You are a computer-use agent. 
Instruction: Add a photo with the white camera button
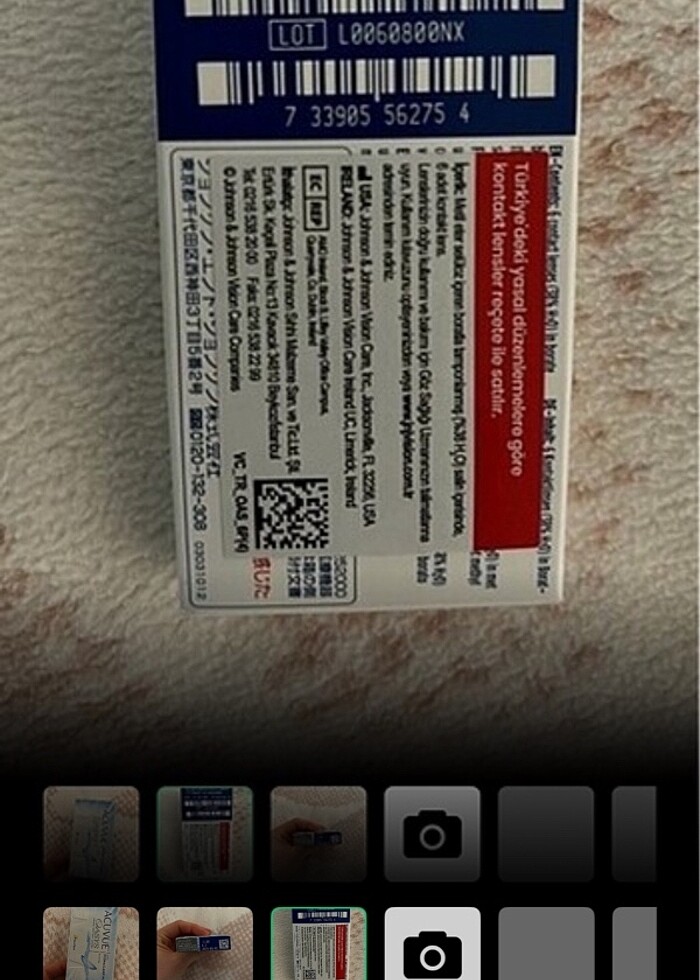coord(432,943)
